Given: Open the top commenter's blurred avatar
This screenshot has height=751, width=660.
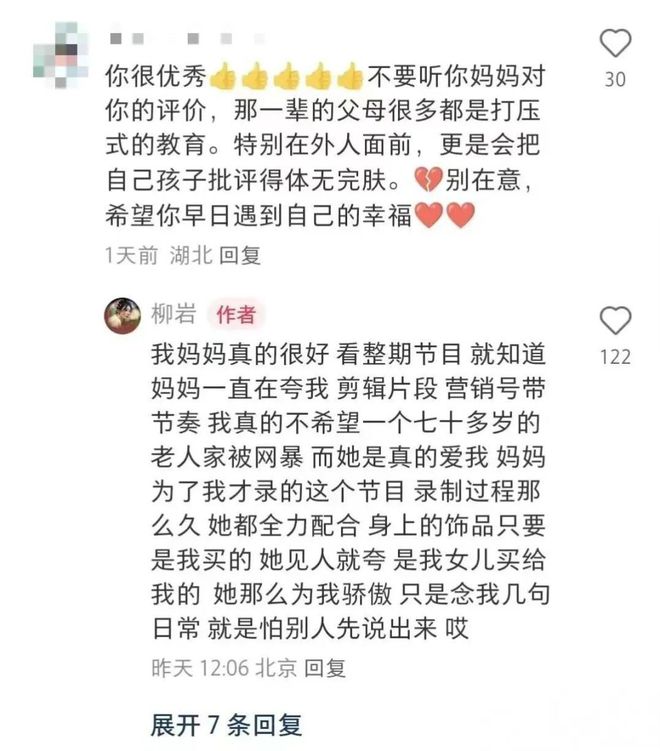Looking at the screenshot, I should [55, 54].
